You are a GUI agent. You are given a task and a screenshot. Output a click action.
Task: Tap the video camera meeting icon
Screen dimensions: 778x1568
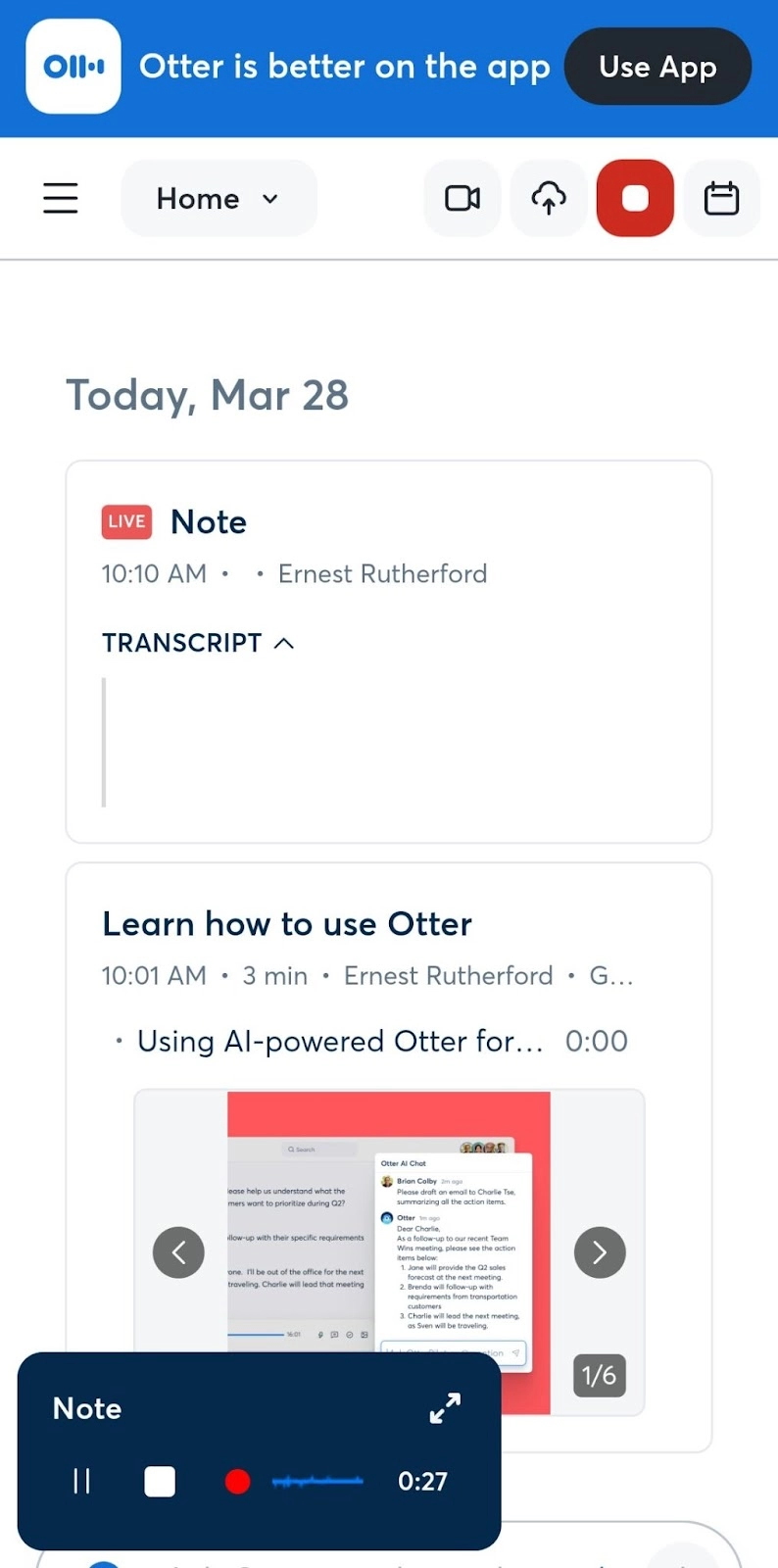click(x=462, y=199)
